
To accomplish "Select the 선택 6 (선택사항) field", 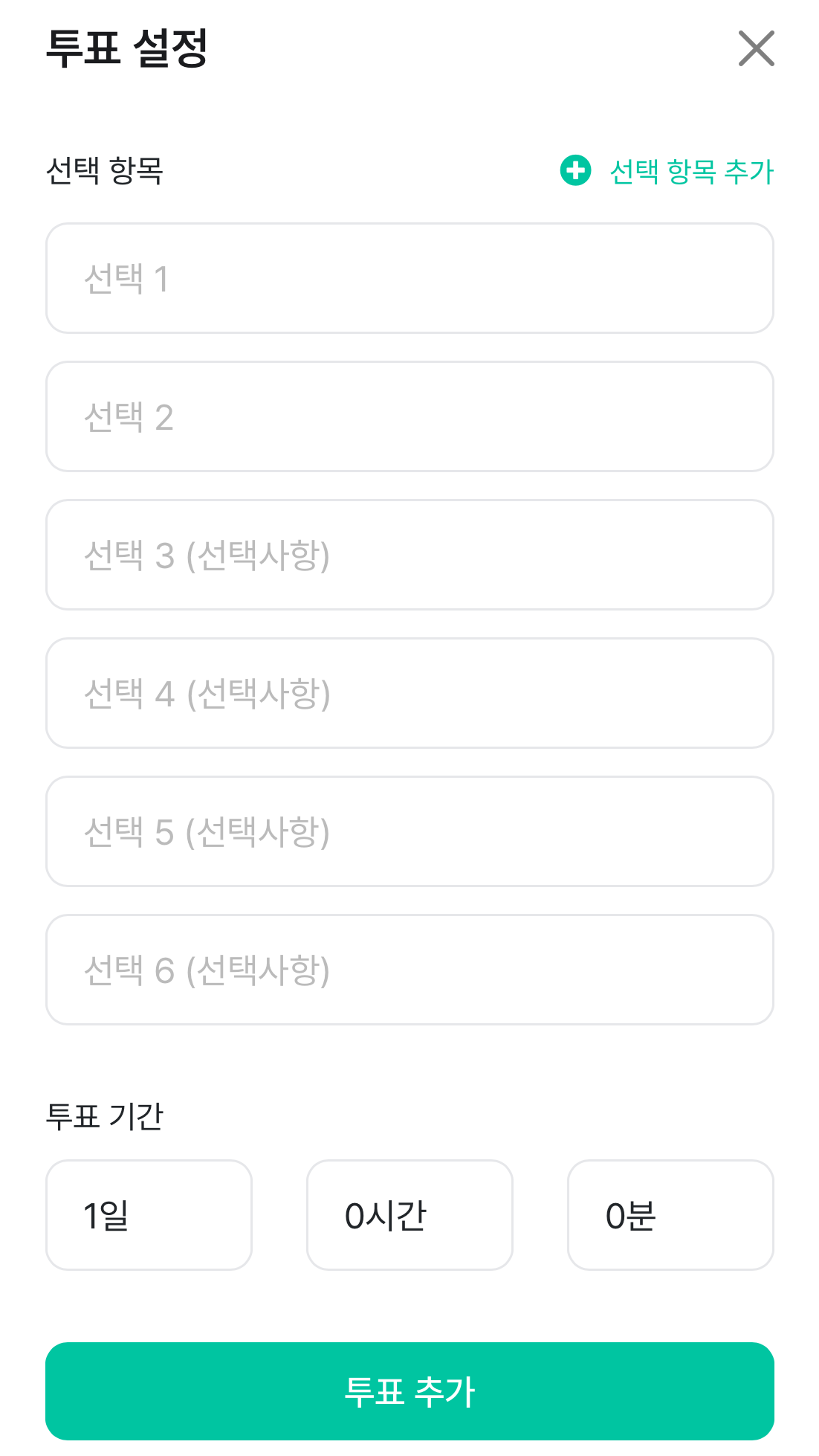I will [409, 970].
